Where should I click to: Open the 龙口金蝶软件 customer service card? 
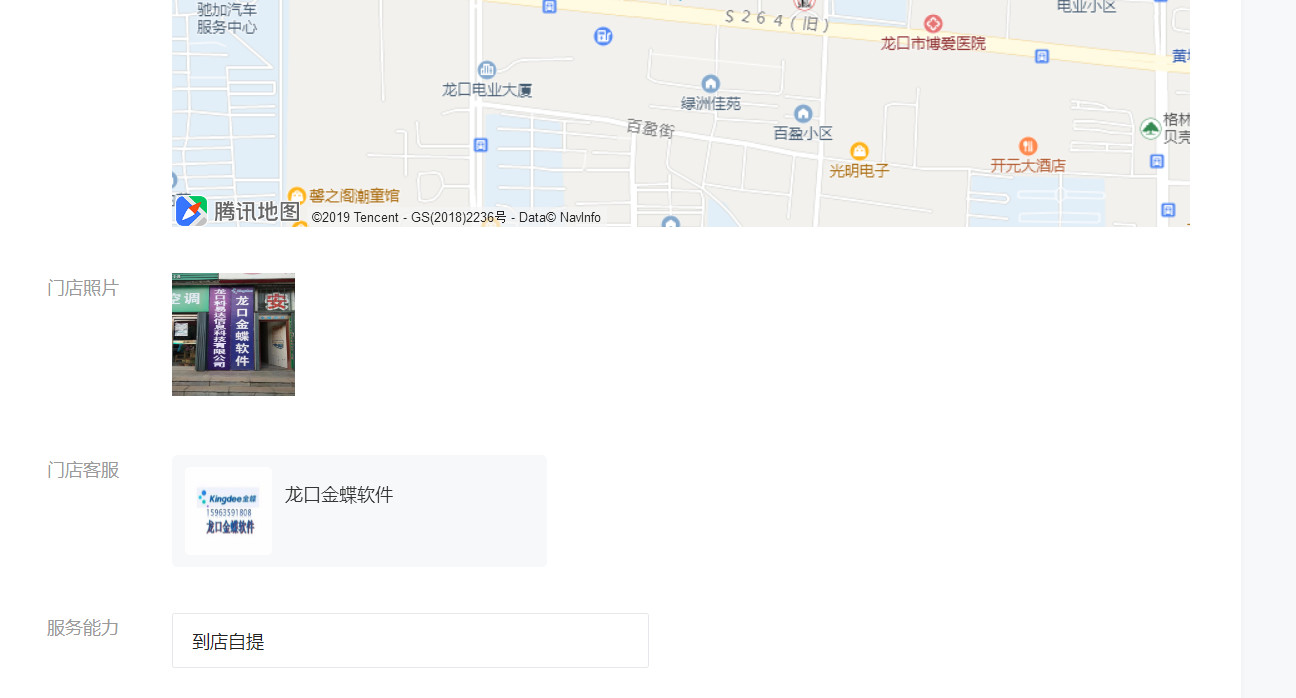click(x=359, y=511)
